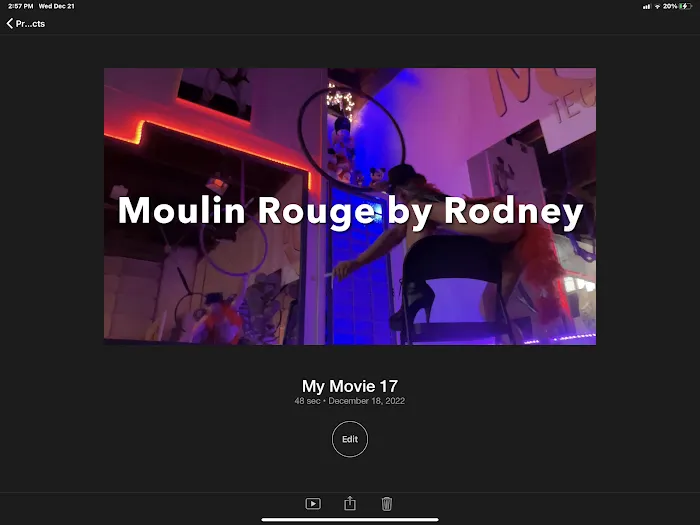Play the movie in full screen
This screenshot has width=700, height=525.
[x=313, y=504]
